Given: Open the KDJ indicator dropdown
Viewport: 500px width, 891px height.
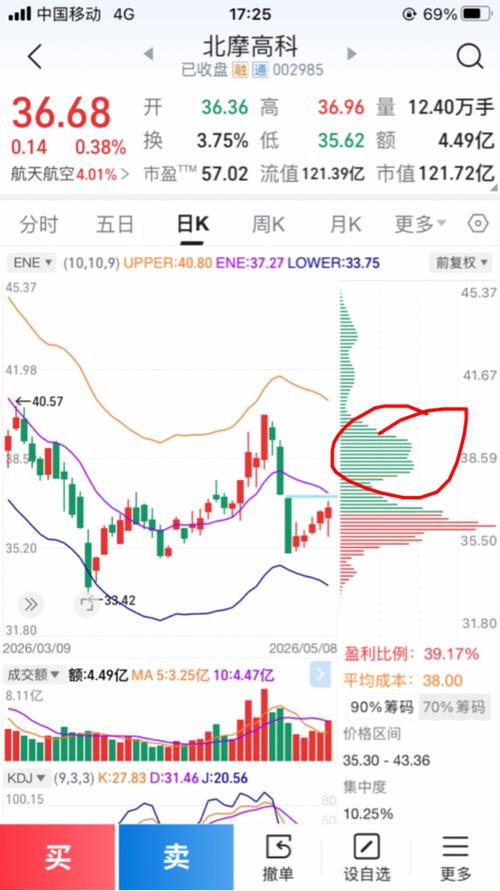Looking at the screenshot, I should [26, 777].
